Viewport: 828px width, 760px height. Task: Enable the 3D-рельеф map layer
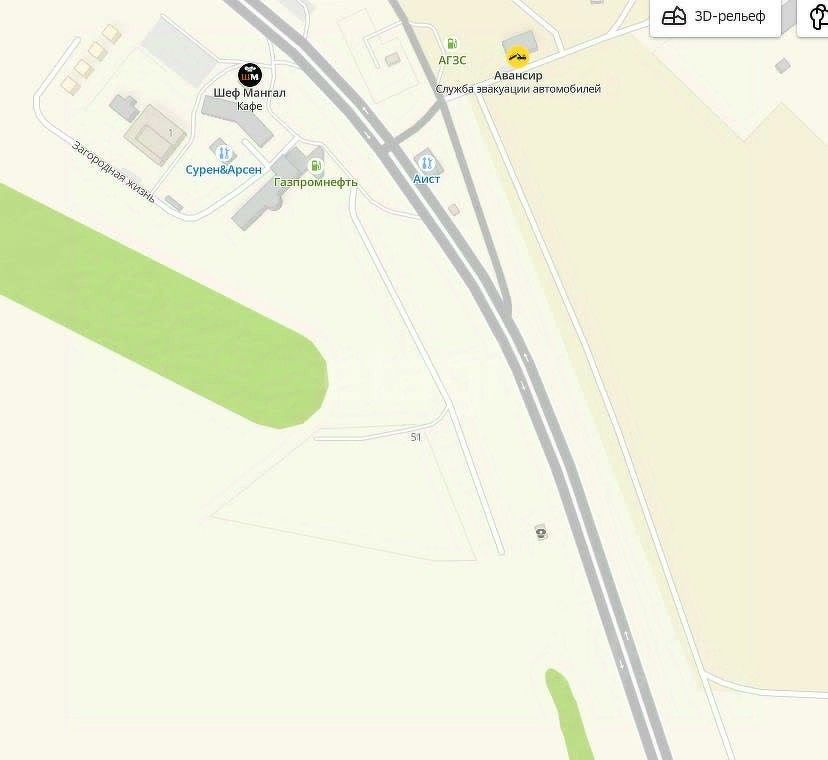pyautogui.click(x=714, y=17)
